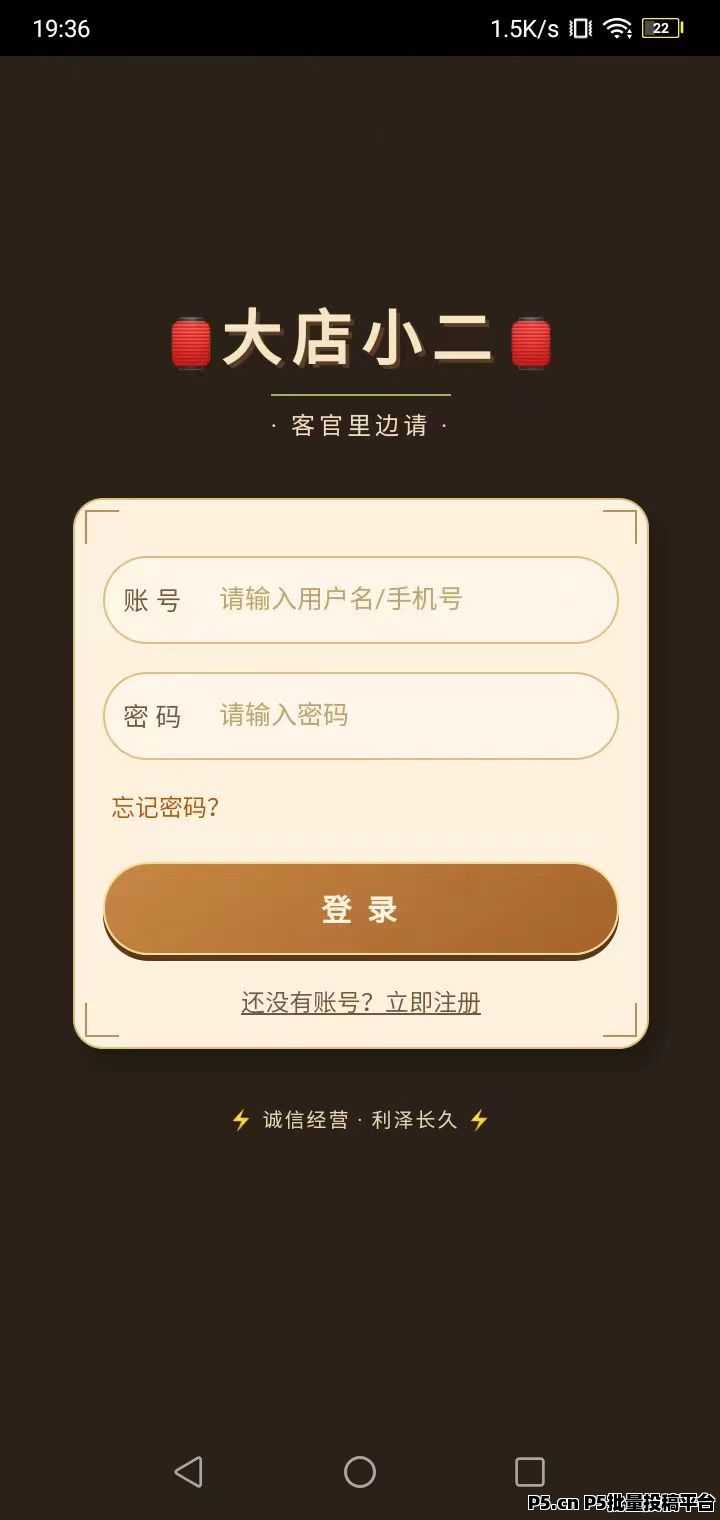This screenshot has height=1520, width=720.
Task: Open the 忘记密码? recovery link
Action: point(166,808)
